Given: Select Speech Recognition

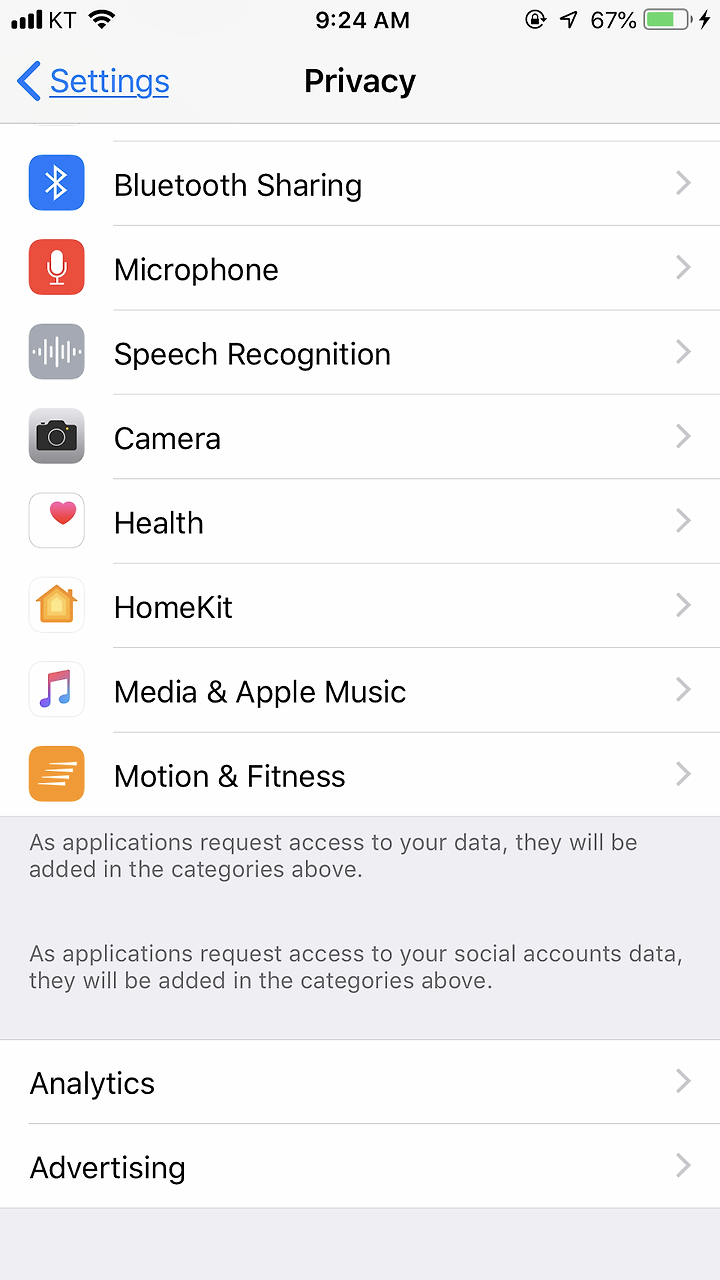Looking at the screenshot, I should click(360, 353).
